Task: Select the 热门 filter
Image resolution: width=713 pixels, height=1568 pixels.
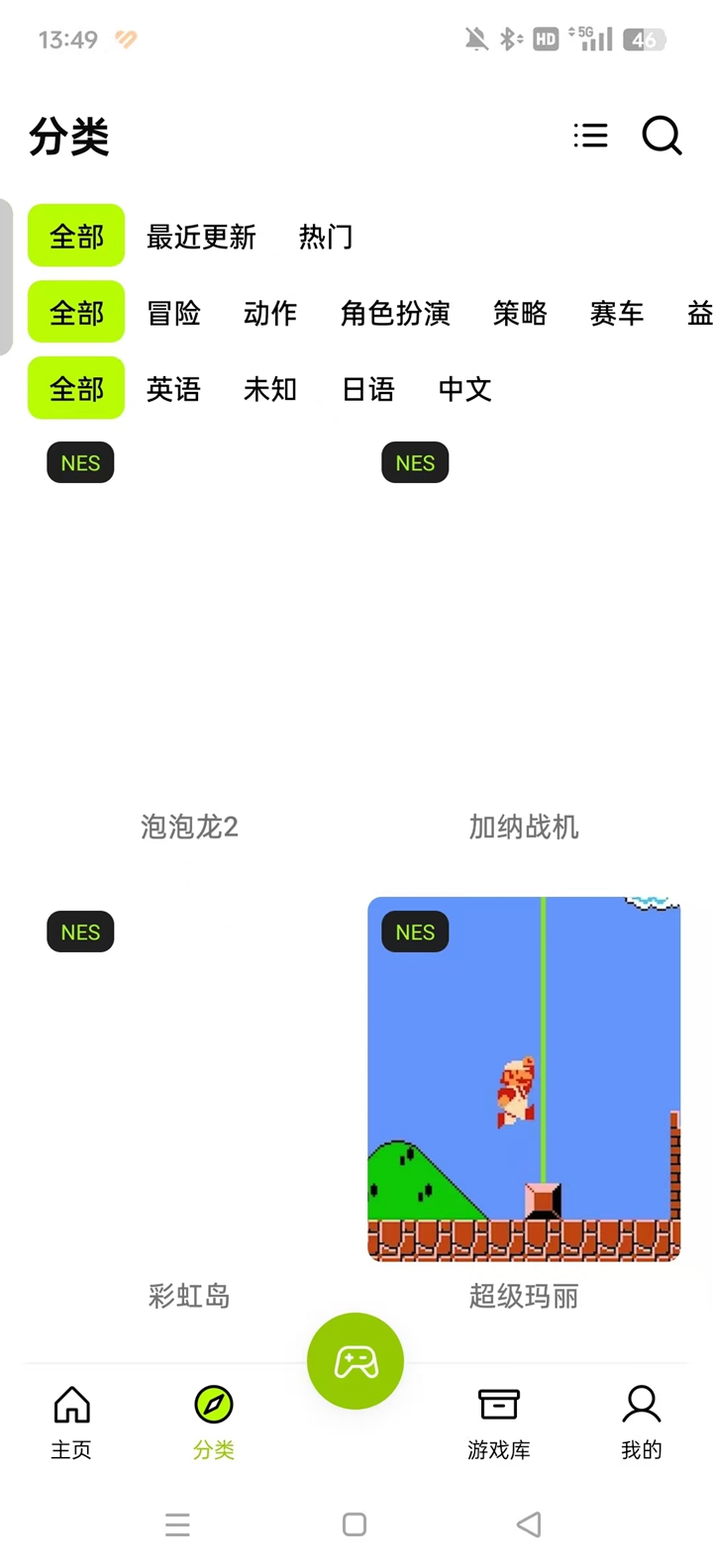Action: point(326,237)
